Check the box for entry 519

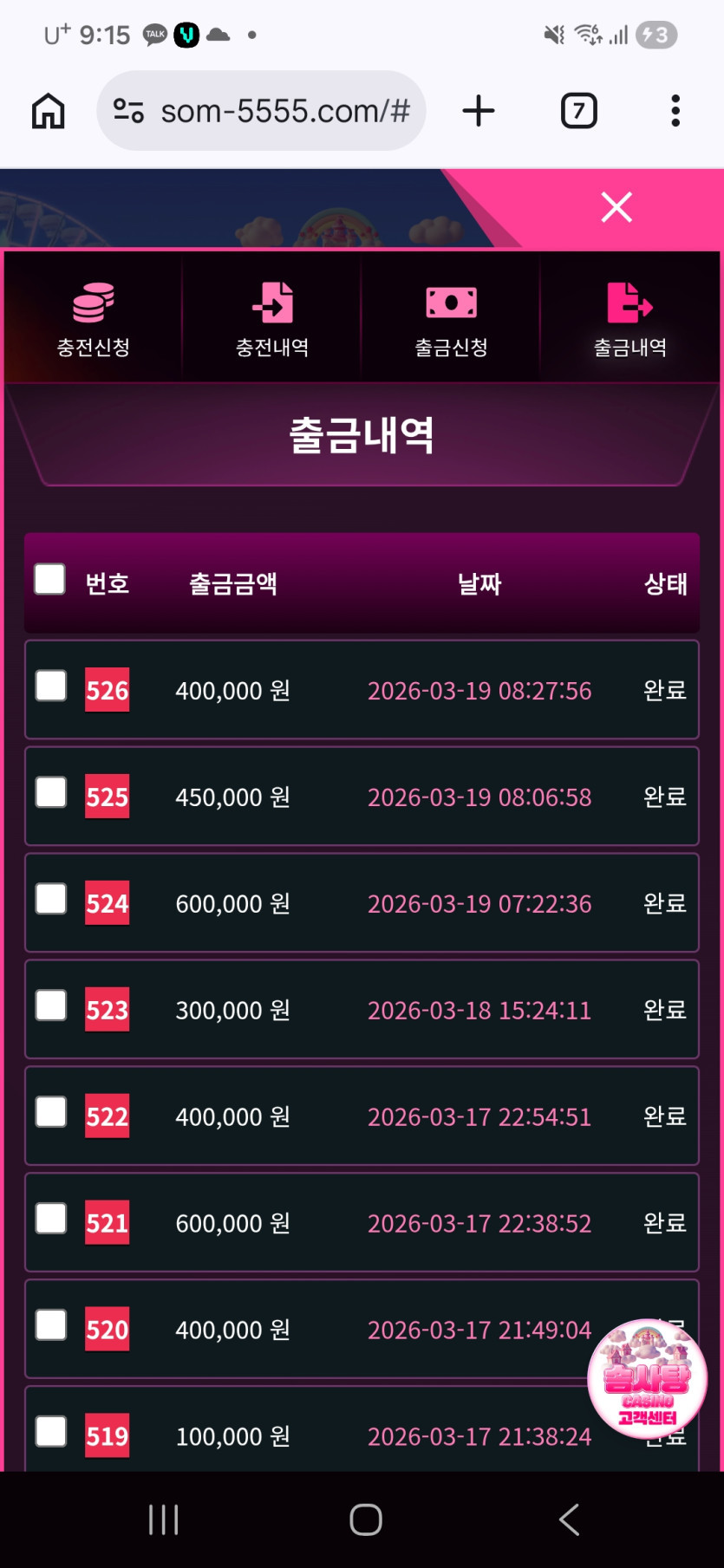tap(51, 1432)
